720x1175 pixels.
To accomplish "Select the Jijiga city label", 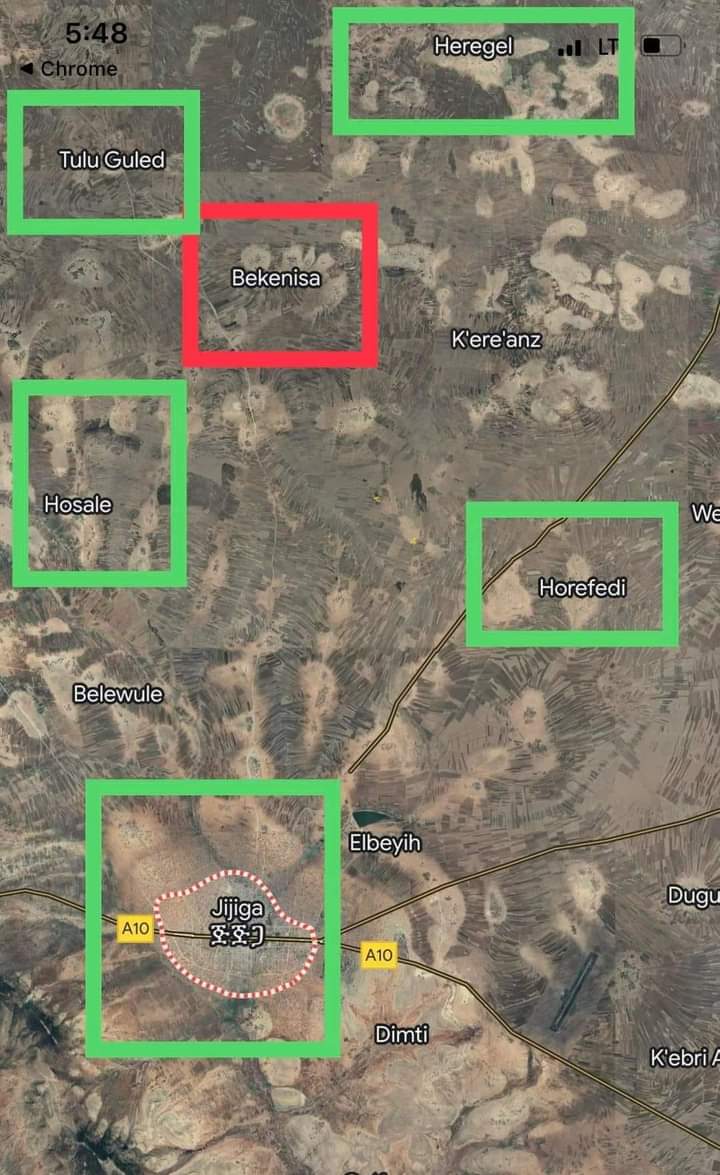I will tap(237, 911).
